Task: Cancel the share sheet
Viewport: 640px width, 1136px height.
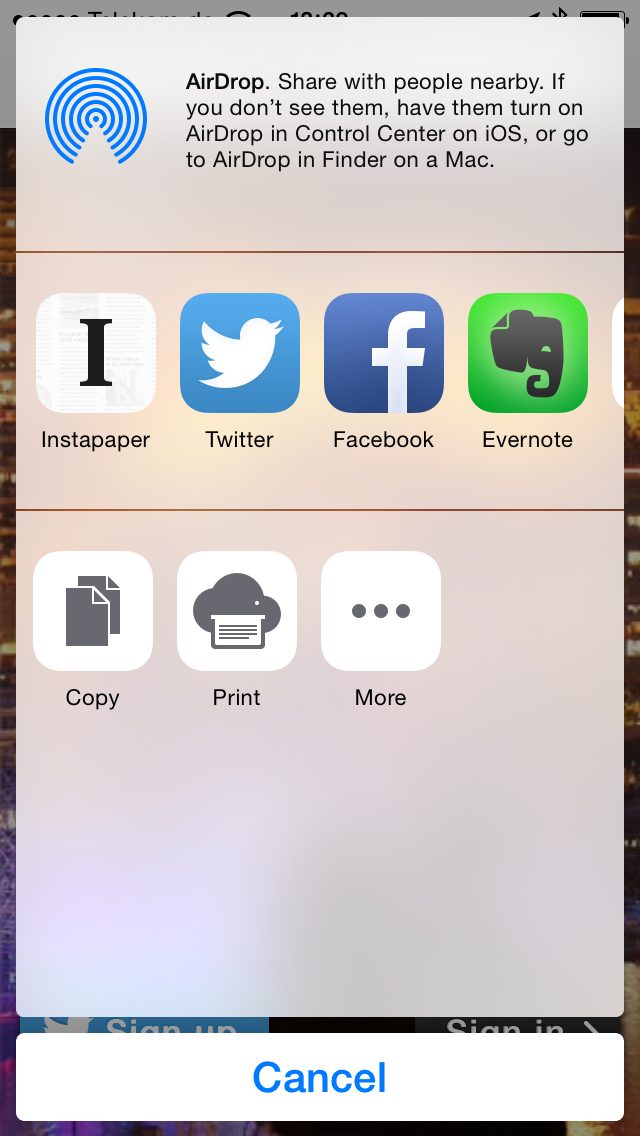Action: pyautogui.click(x=320, y=1077)
